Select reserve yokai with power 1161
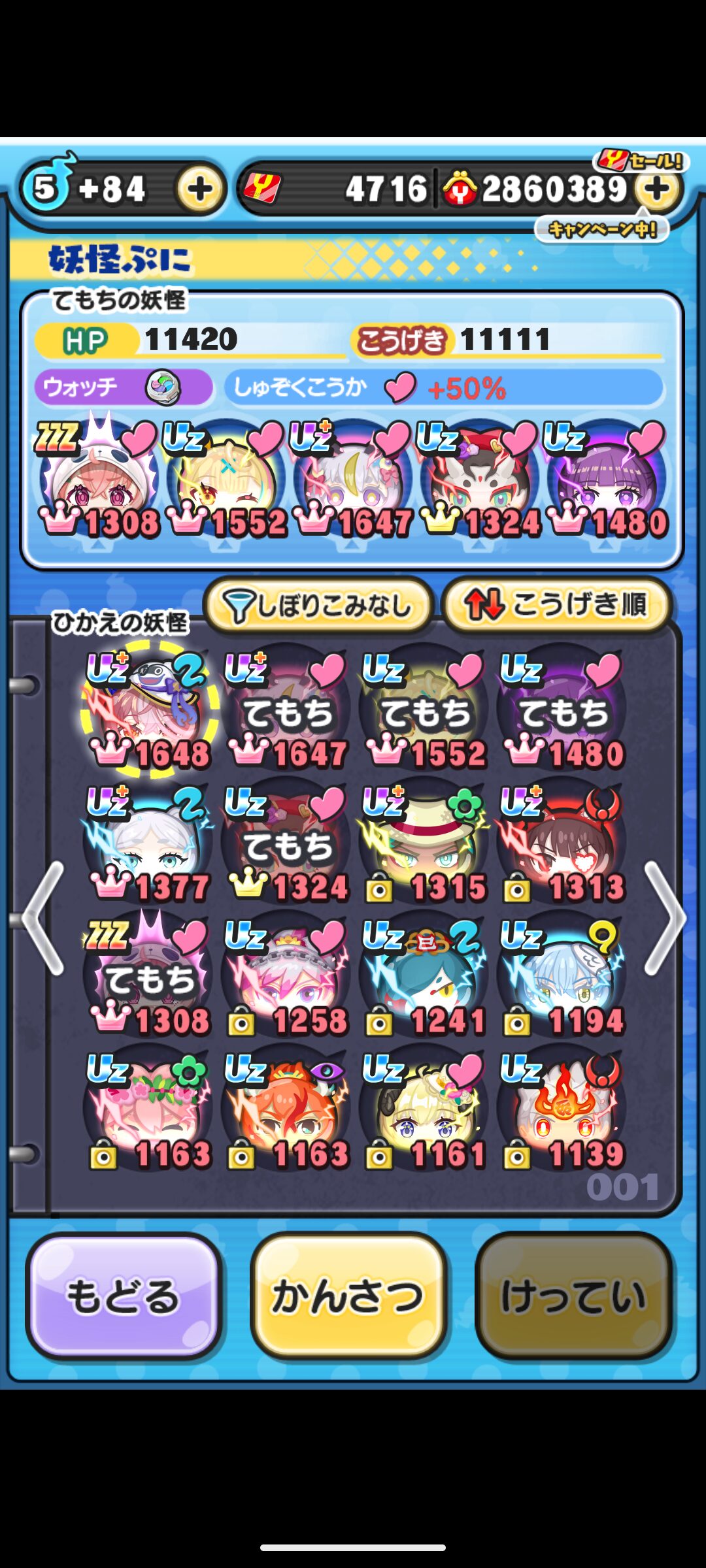Viewport: 706px width, 1568px height. (x=426, y=1111)
